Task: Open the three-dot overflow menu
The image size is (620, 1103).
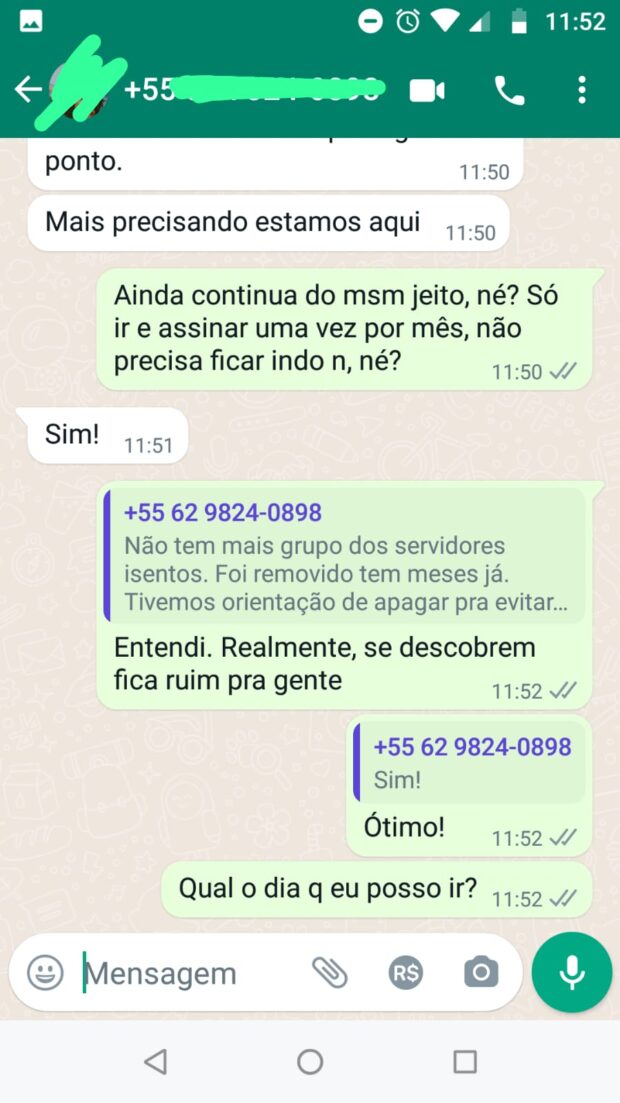Action: (581, 91)
